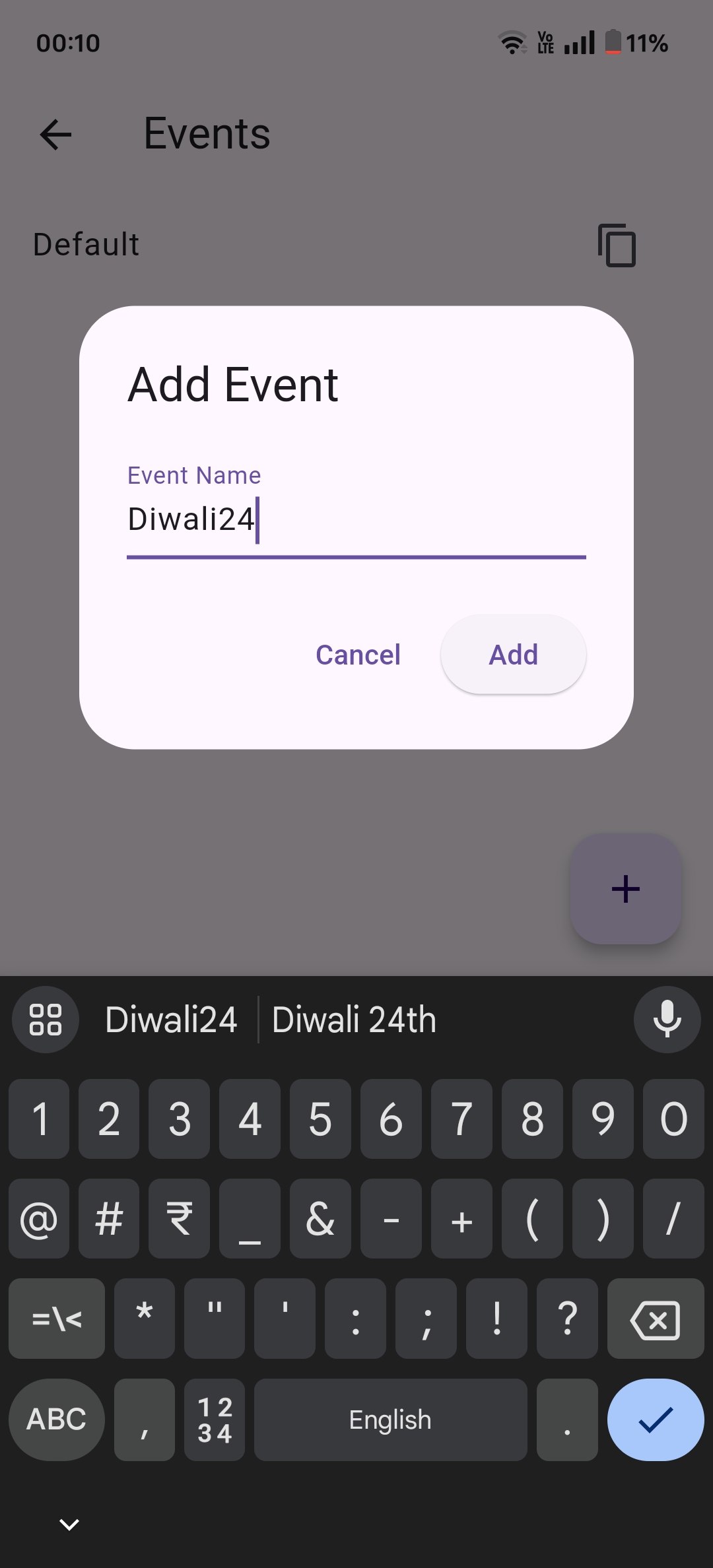The width and height of the screenshot is (713, 1568).
Task: Cancel the Add Event dialog
Action: pos(358,655)
